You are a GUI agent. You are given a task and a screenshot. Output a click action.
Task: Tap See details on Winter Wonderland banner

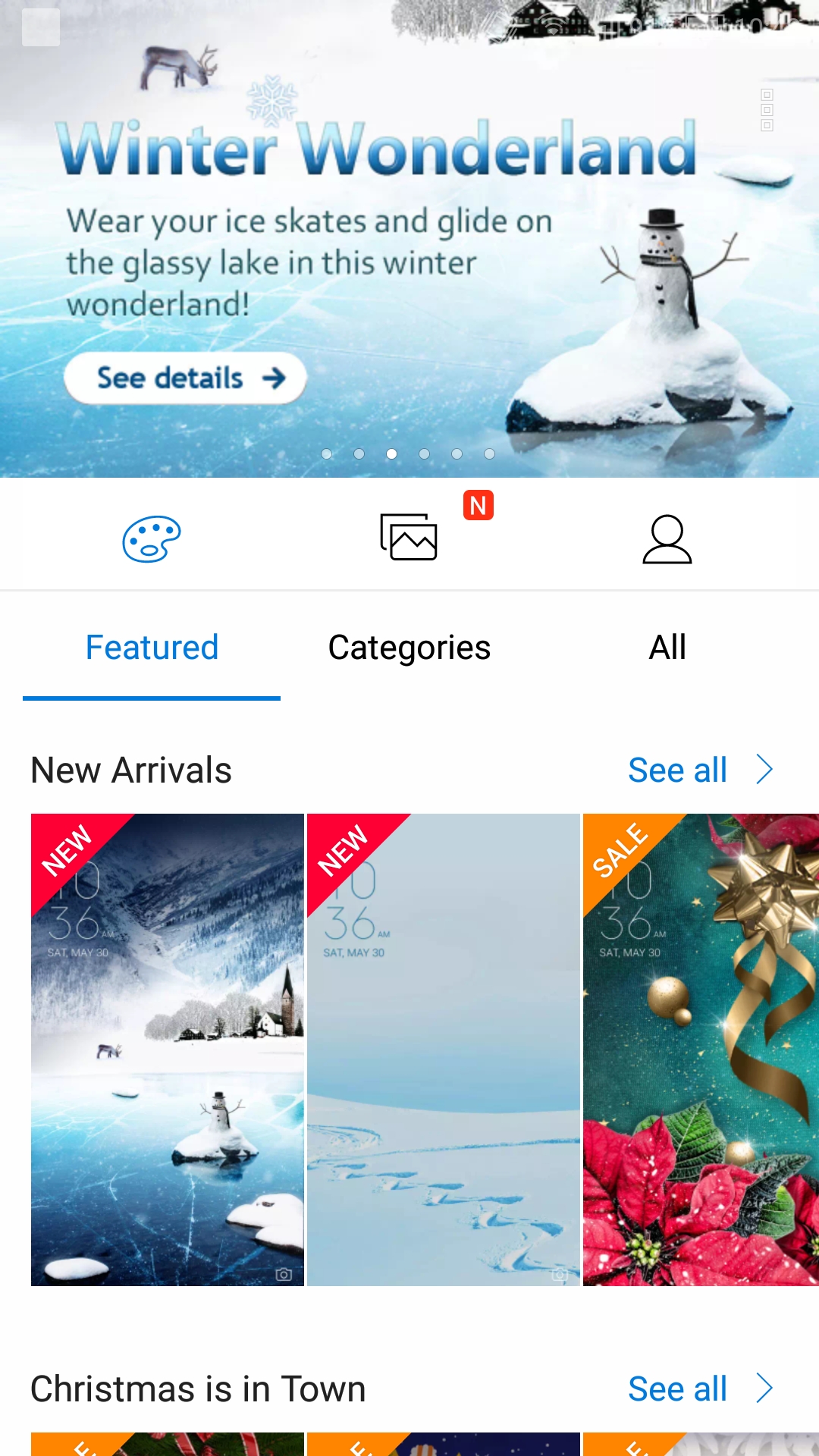(x=185, y=378)
